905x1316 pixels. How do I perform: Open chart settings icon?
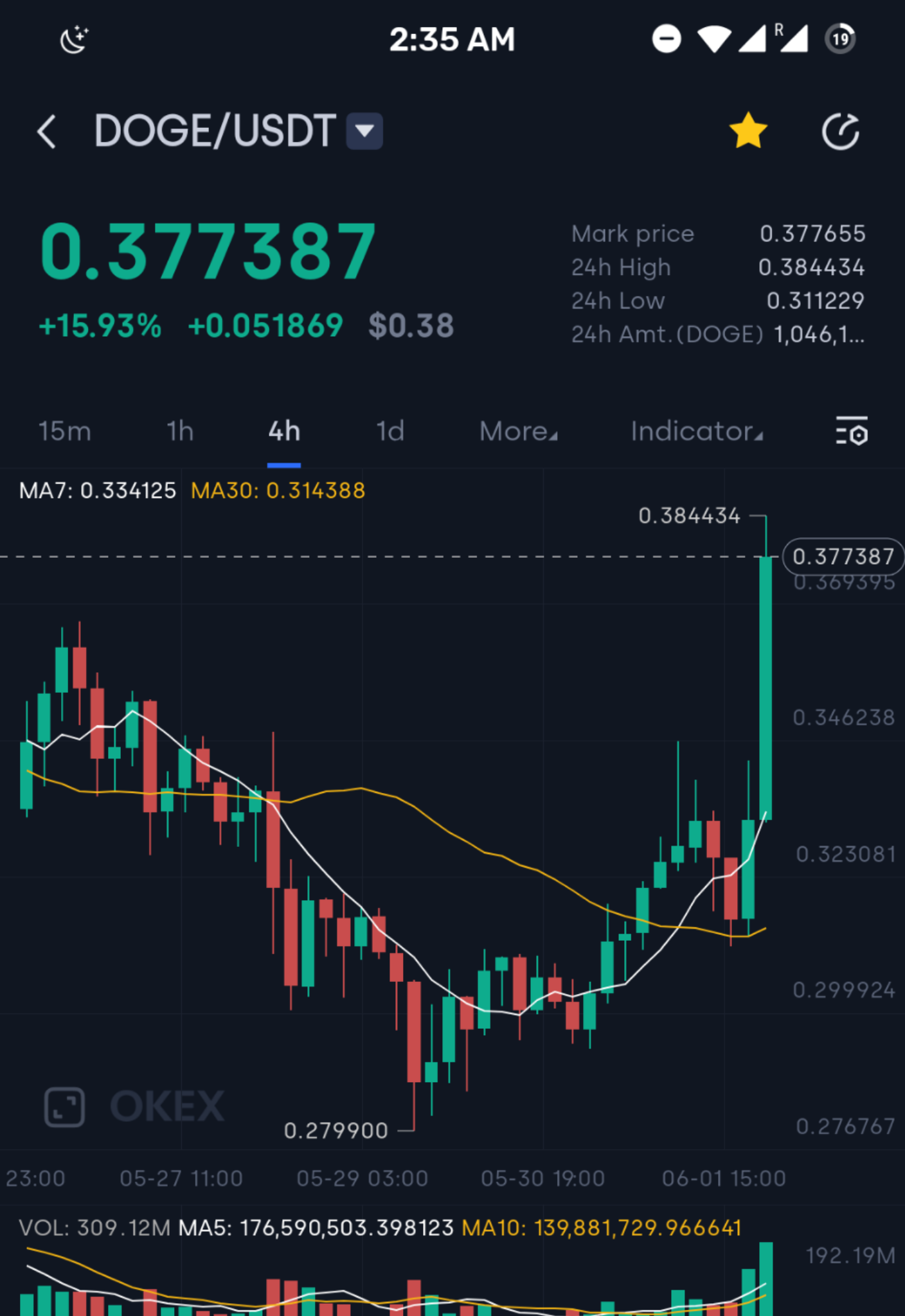coord(852,431)
